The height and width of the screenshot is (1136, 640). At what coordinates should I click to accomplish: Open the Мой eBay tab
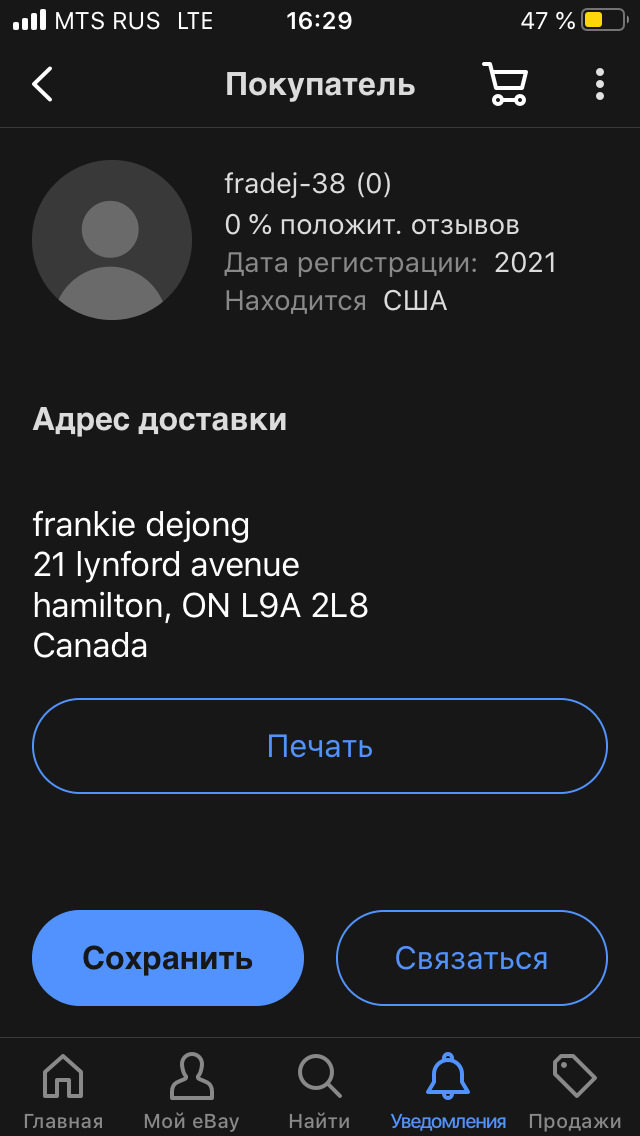(191, 1090)
